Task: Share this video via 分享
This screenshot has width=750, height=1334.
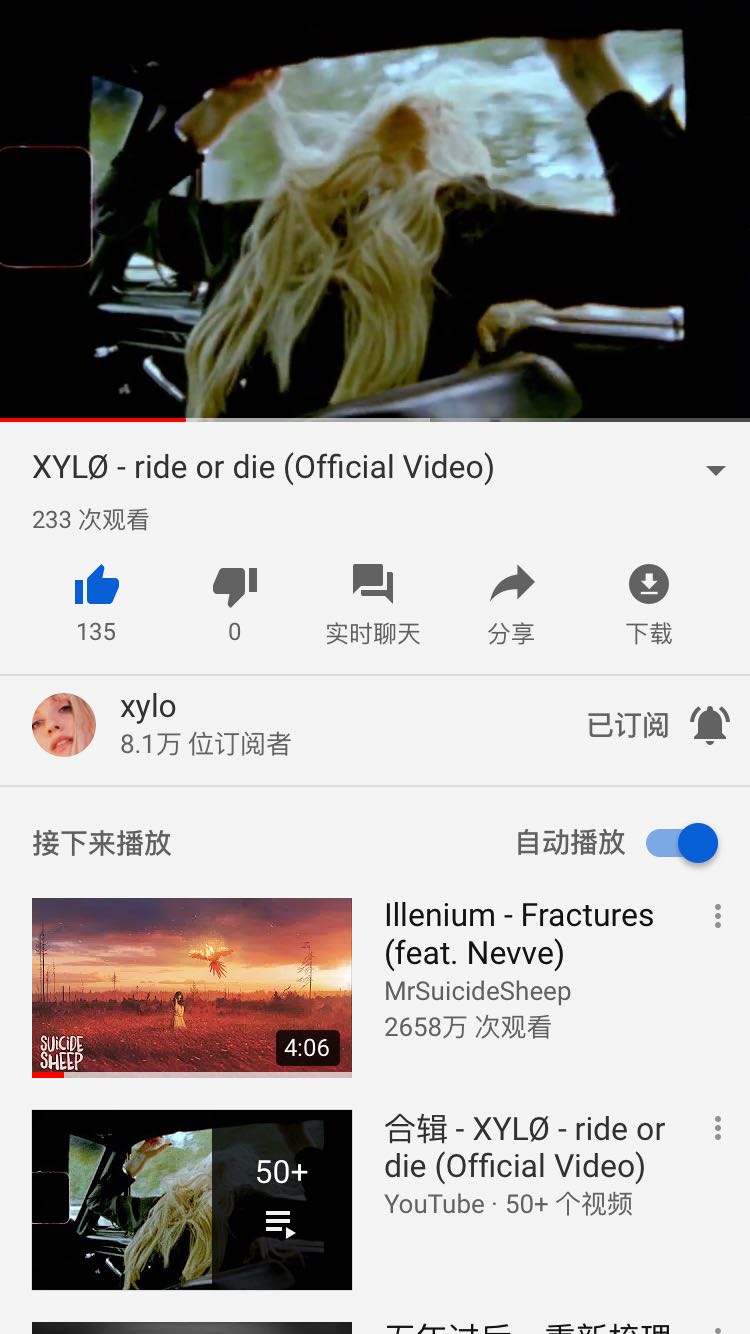Action: 511,587
